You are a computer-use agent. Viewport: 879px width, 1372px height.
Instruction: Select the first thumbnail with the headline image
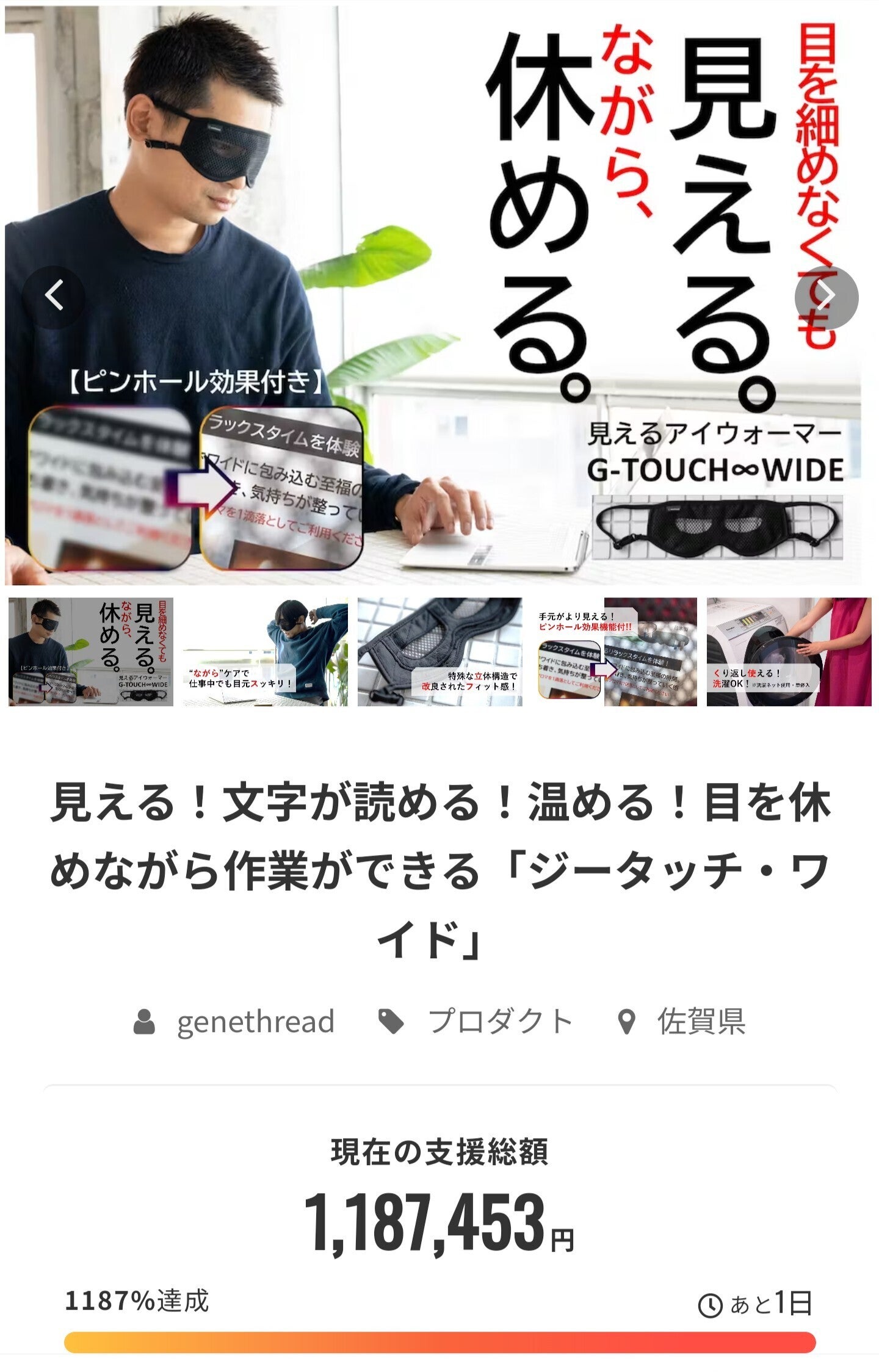pos(91,651)
